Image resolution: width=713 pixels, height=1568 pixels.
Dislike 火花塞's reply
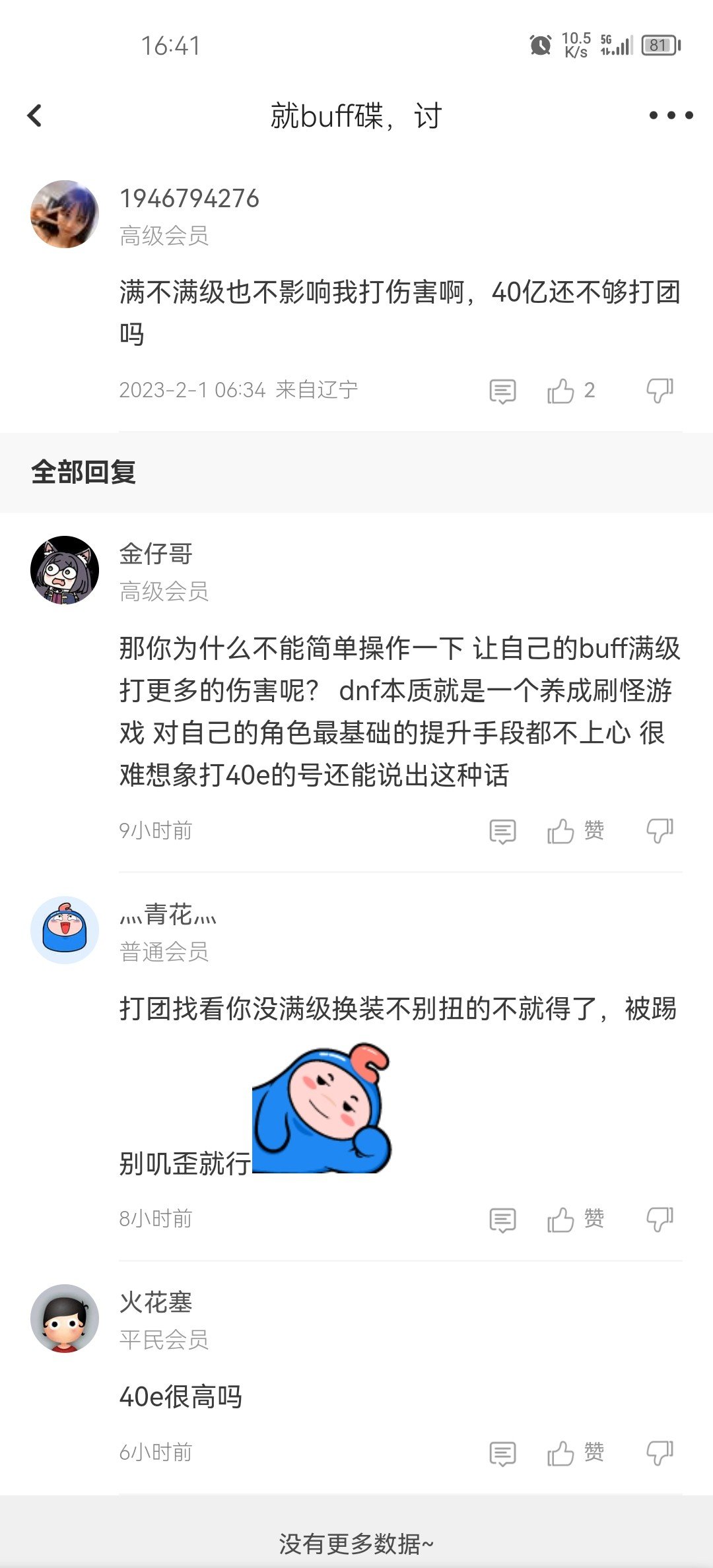[660, 1453]
